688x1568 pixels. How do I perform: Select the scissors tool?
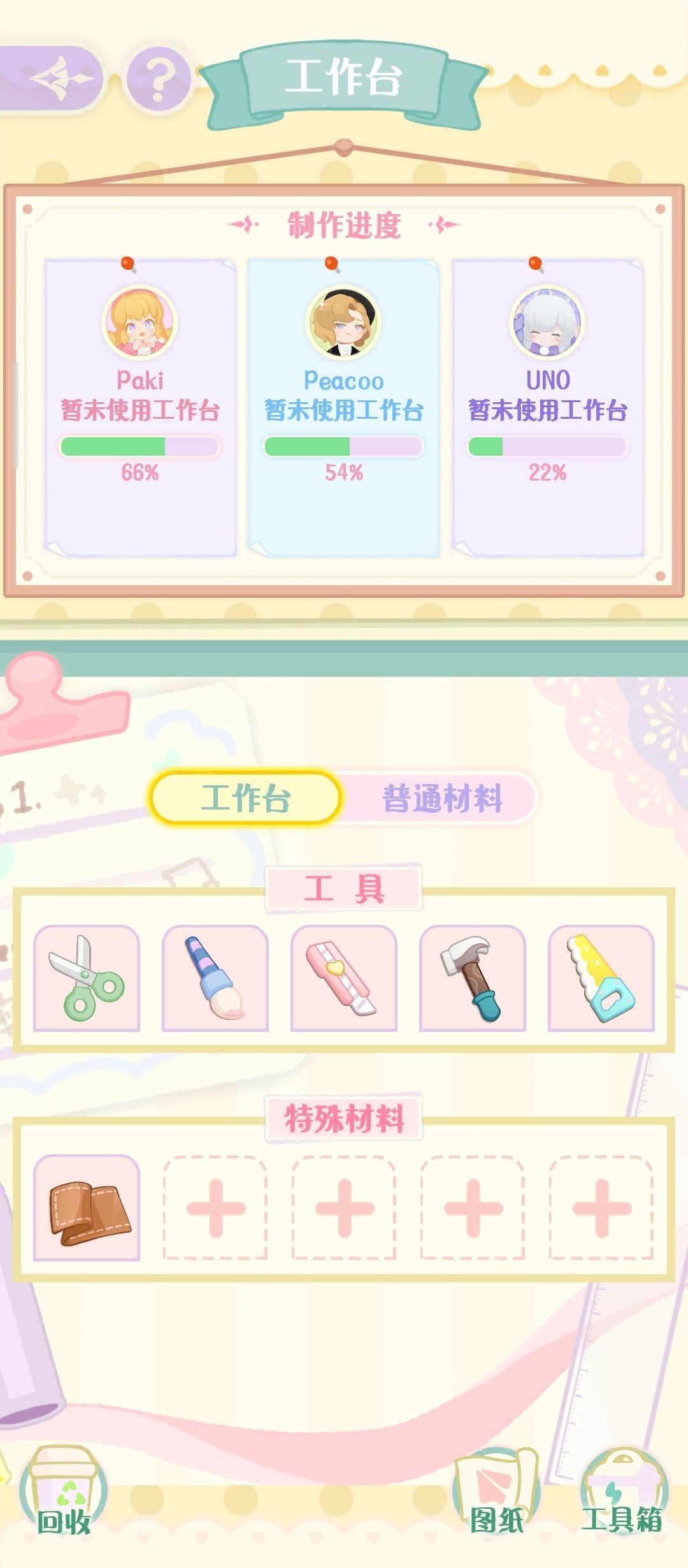(x=87, y=978)
